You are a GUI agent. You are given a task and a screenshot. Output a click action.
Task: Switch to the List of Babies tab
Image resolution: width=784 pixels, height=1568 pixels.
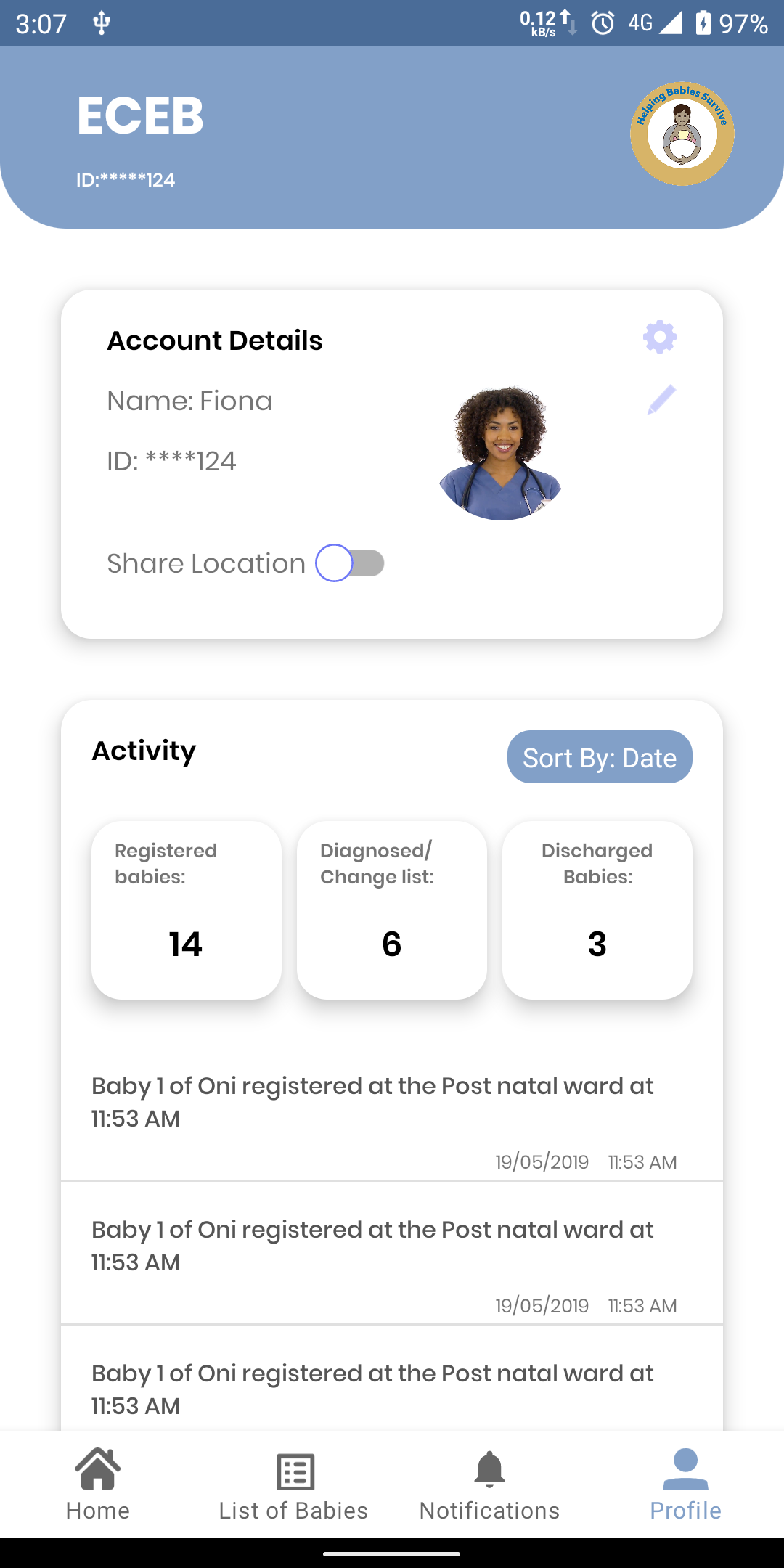(x=294, y=1484)
